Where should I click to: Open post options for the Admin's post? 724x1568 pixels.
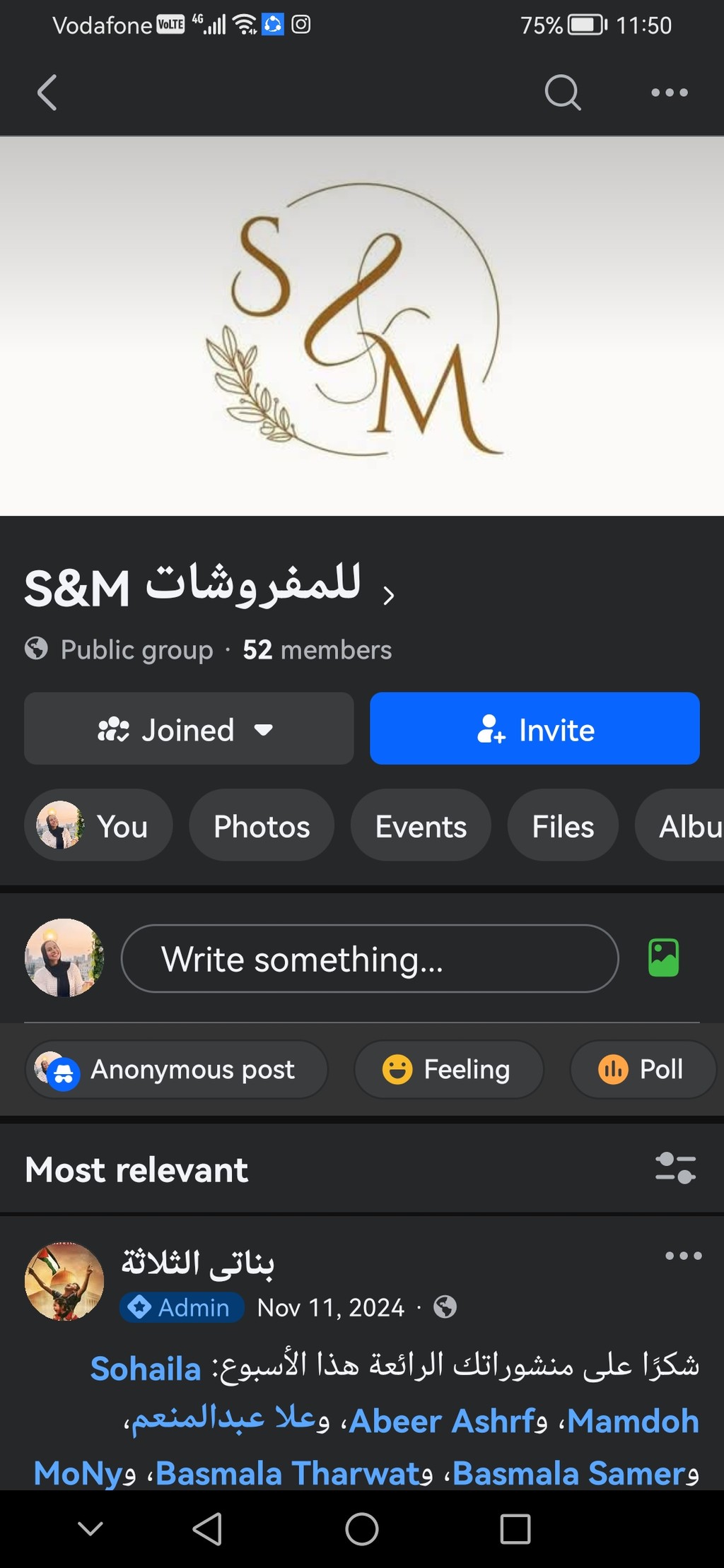click(683, 1256)
